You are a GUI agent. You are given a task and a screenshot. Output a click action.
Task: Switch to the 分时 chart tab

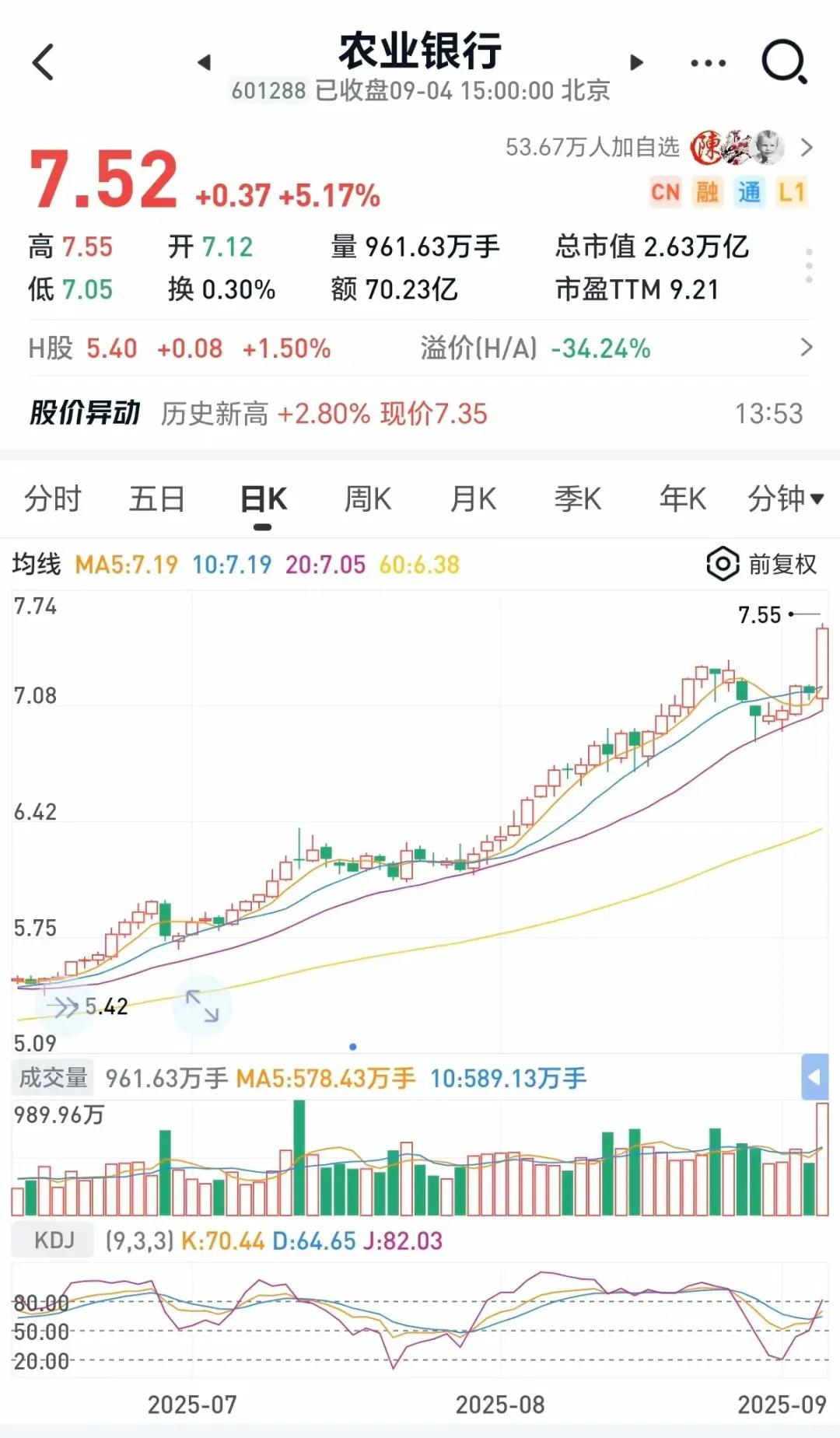point(52,499)
